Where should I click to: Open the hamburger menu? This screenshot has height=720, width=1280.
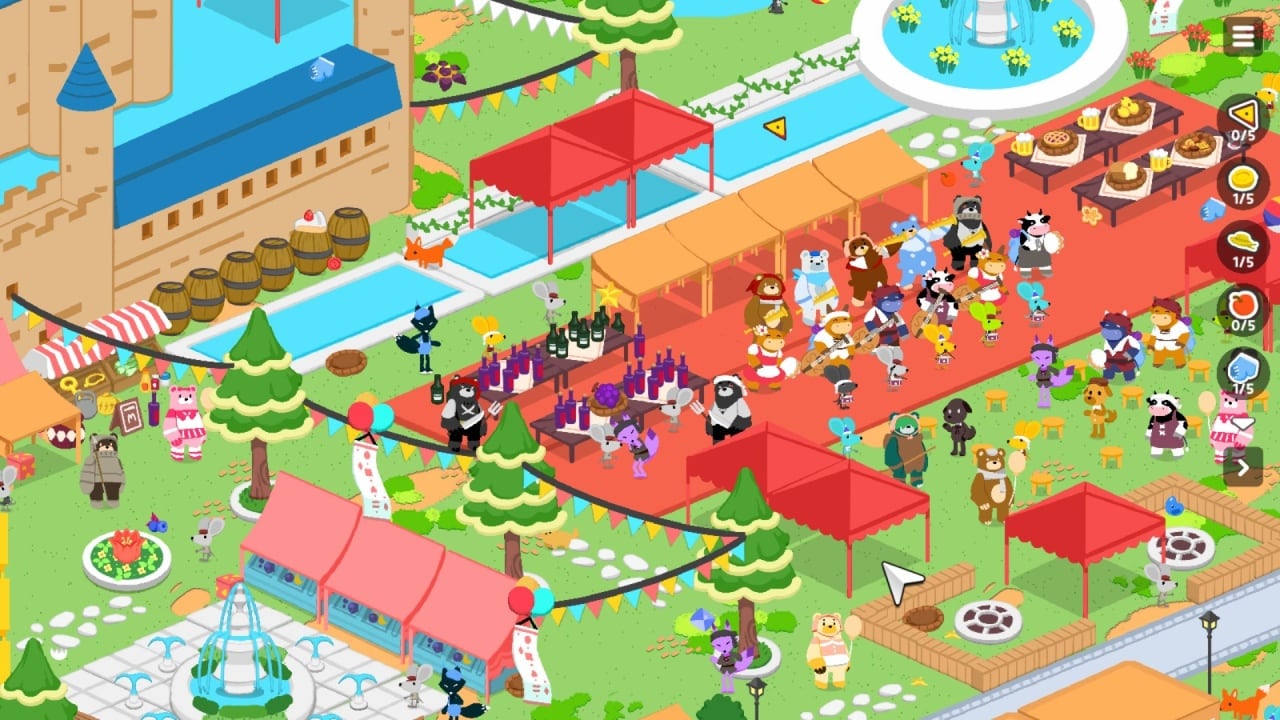tap(1242, 37)
